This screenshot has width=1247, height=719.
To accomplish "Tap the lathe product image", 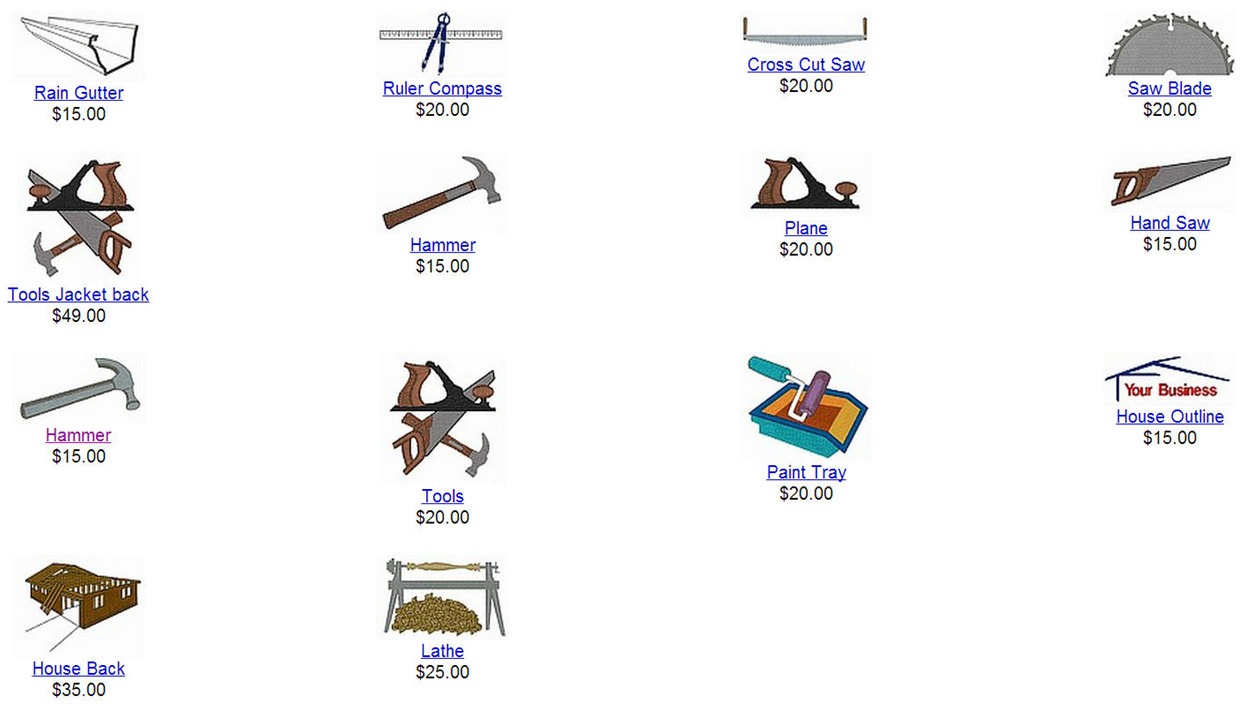I will point(443,597).
